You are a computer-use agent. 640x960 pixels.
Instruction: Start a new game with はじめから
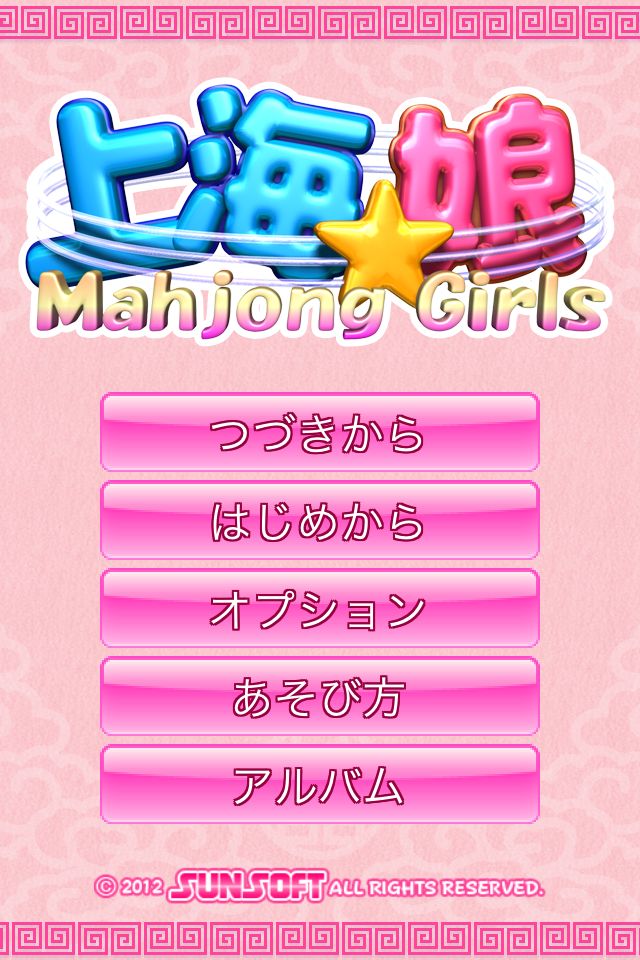tap(319, 521)
